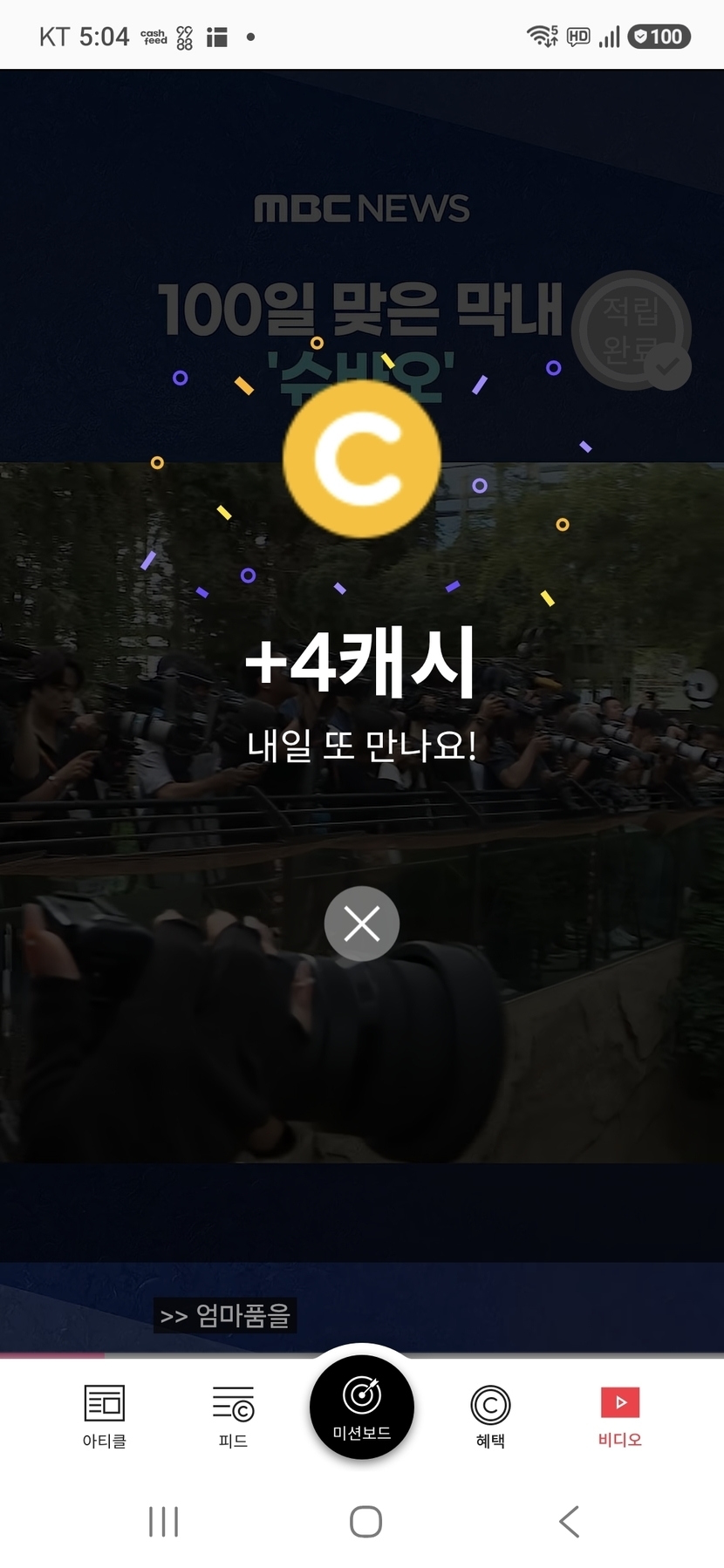This screenshot has height=1568, width=724.
Task: Return to the home screen
Action: pos(365,1522)
